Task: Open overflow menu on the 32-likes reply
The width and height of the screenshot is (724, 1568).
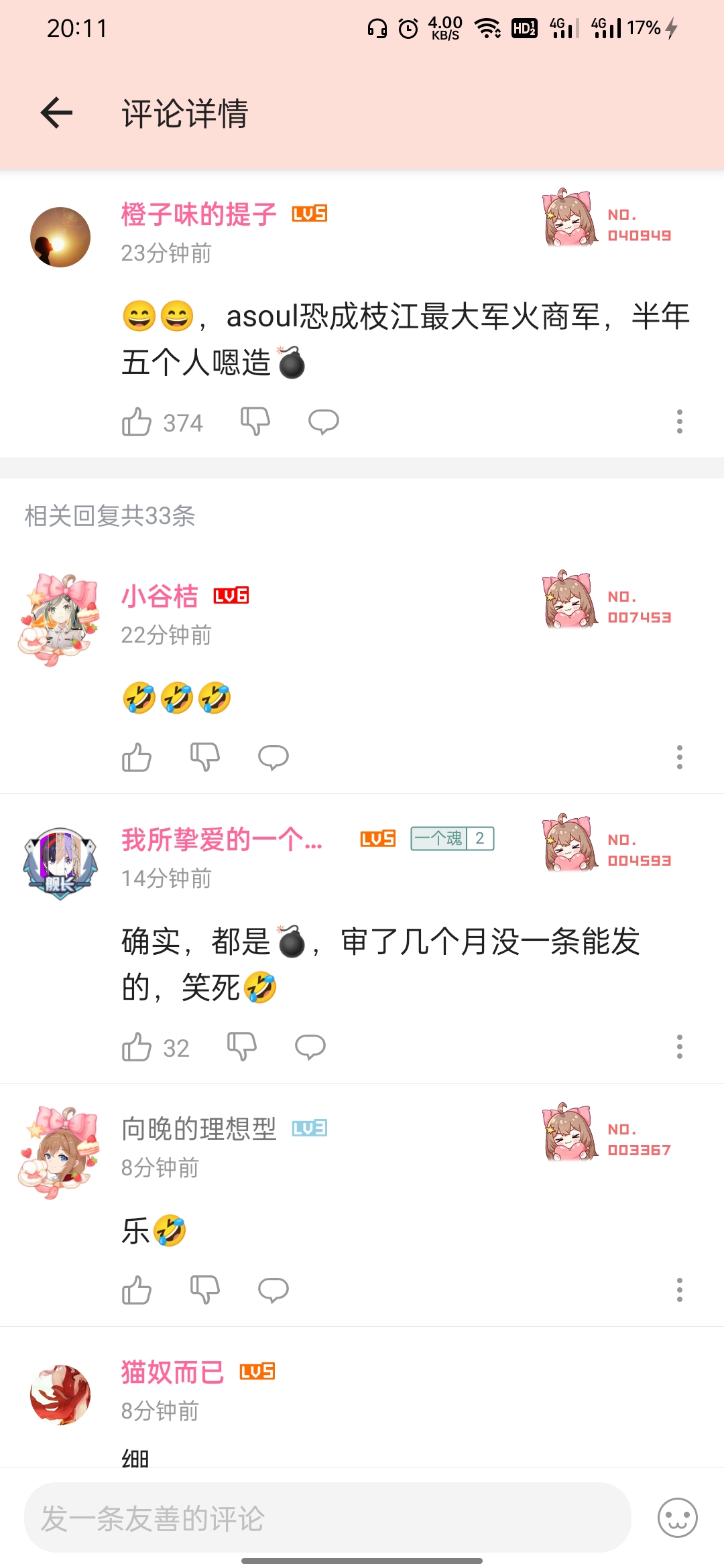Action: pos(679,1047)
